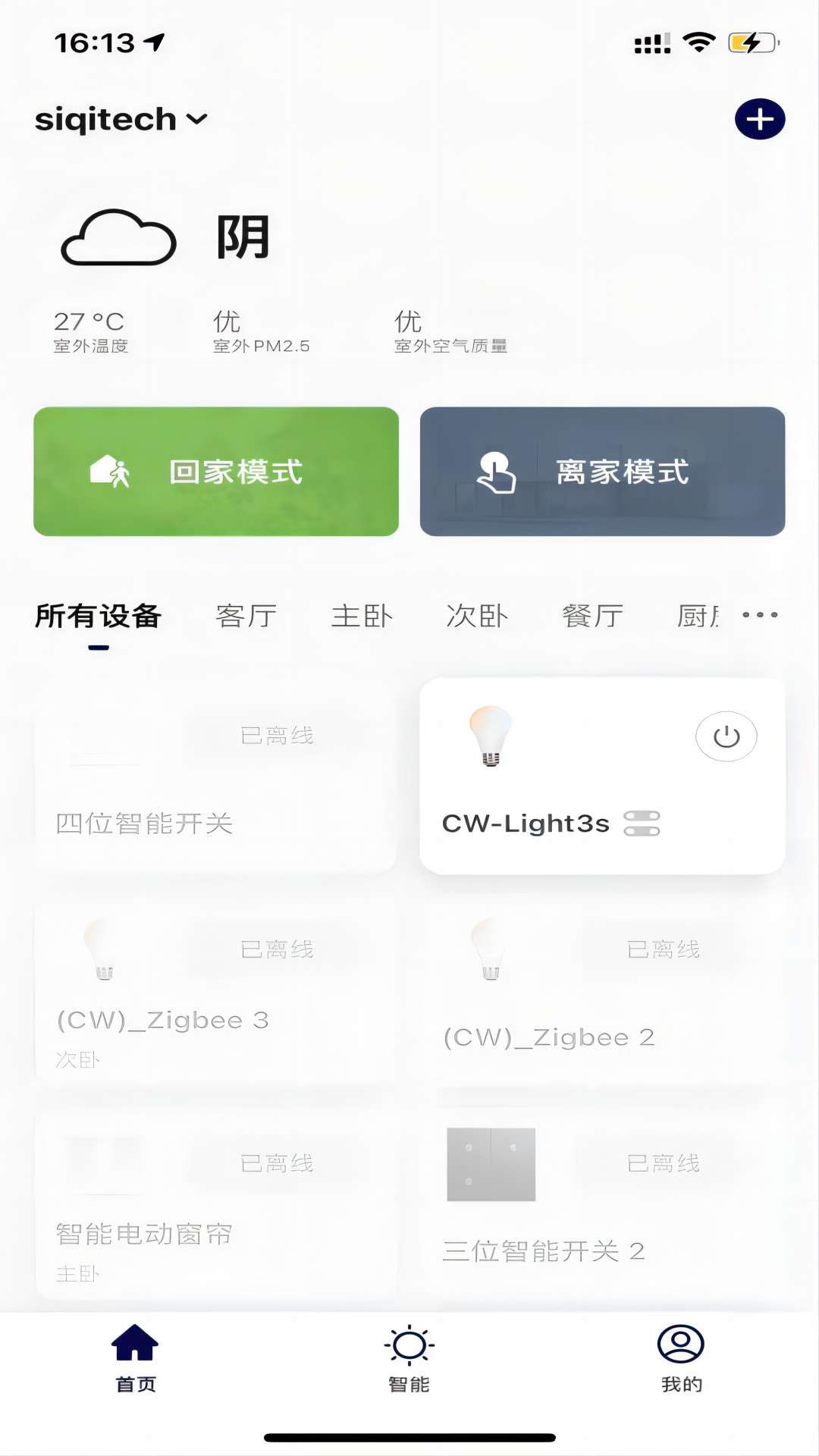This screenshot has width=819, height=1456.
Task: Switch to the 主卧 (Master bedroom) tab
Action: [x=362, y=616]
